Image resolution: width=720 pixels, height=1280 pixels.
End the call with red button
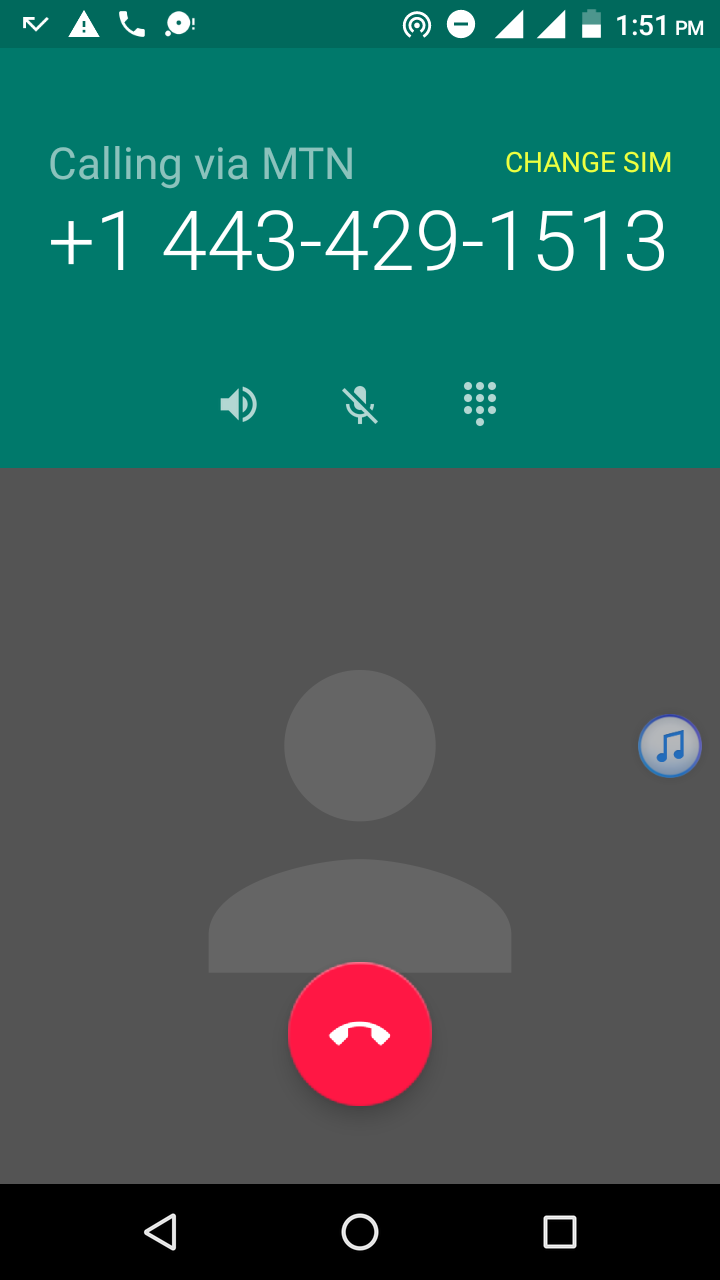point(360,1034)
